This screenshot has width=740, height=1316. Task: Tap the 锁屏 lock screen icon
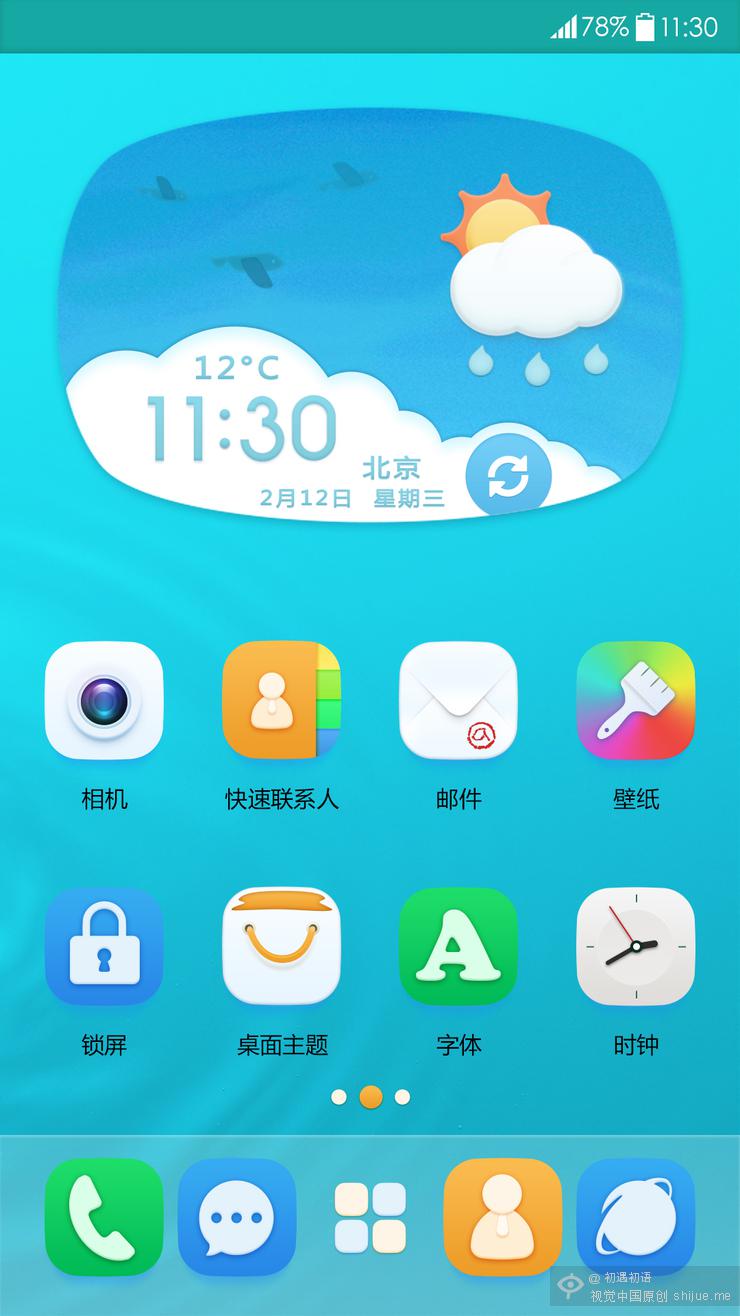coord(104,946)
